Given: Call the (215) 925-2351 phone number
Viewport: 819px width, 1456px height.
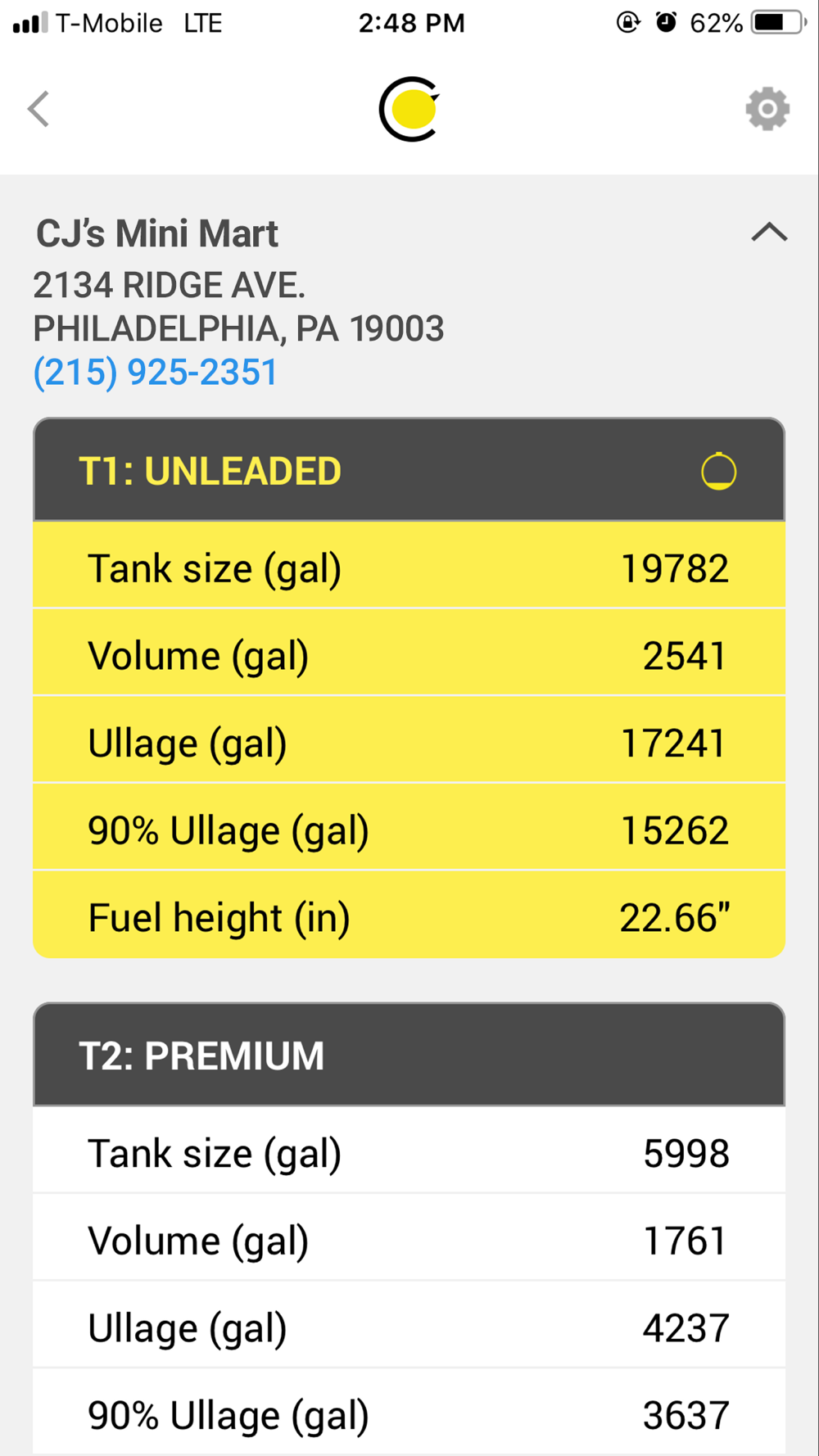Looking at the screenshot, I should [156, 373].
